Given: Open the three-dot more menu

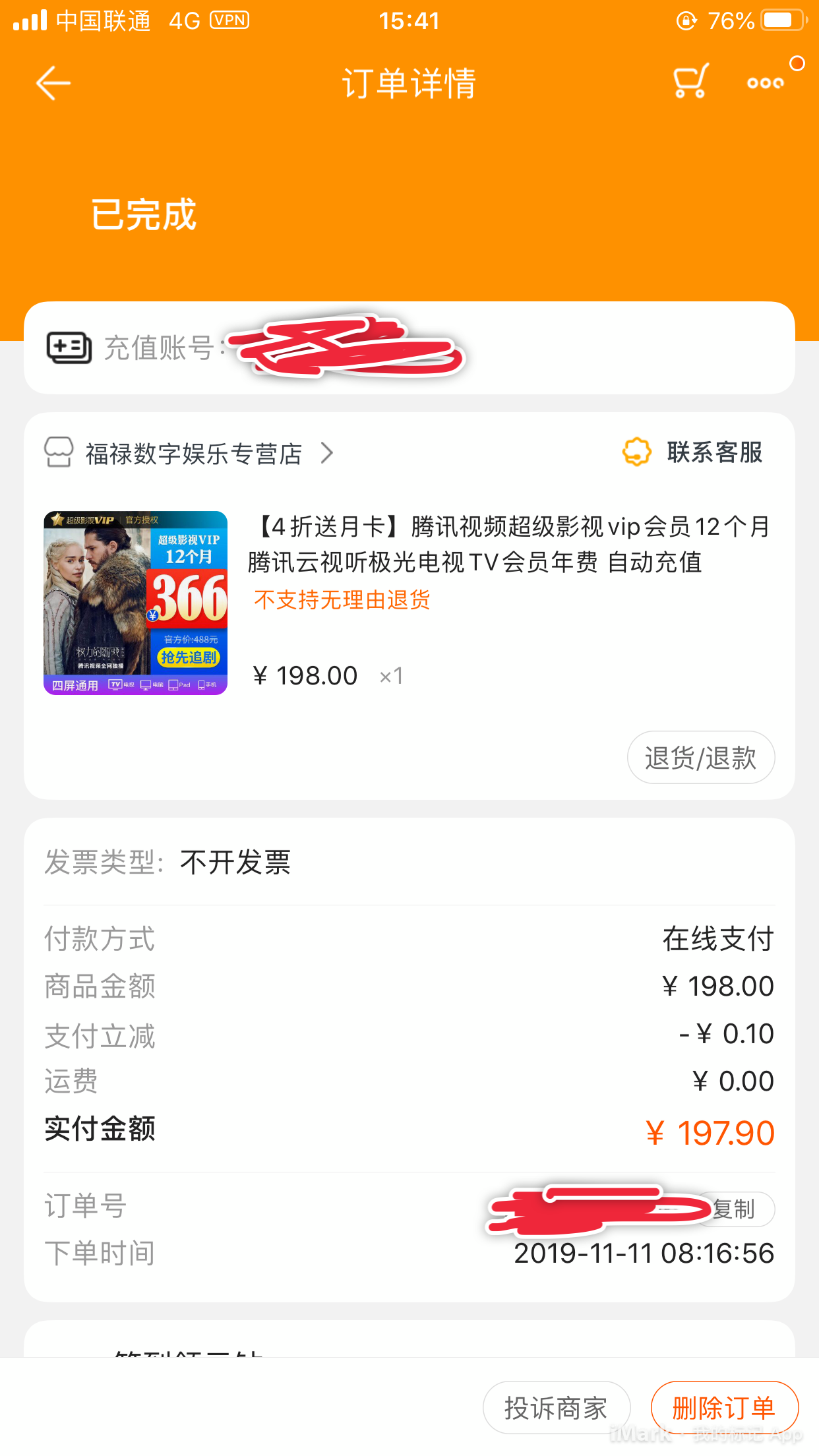Looking at the screenshot, I should (765, 83).
